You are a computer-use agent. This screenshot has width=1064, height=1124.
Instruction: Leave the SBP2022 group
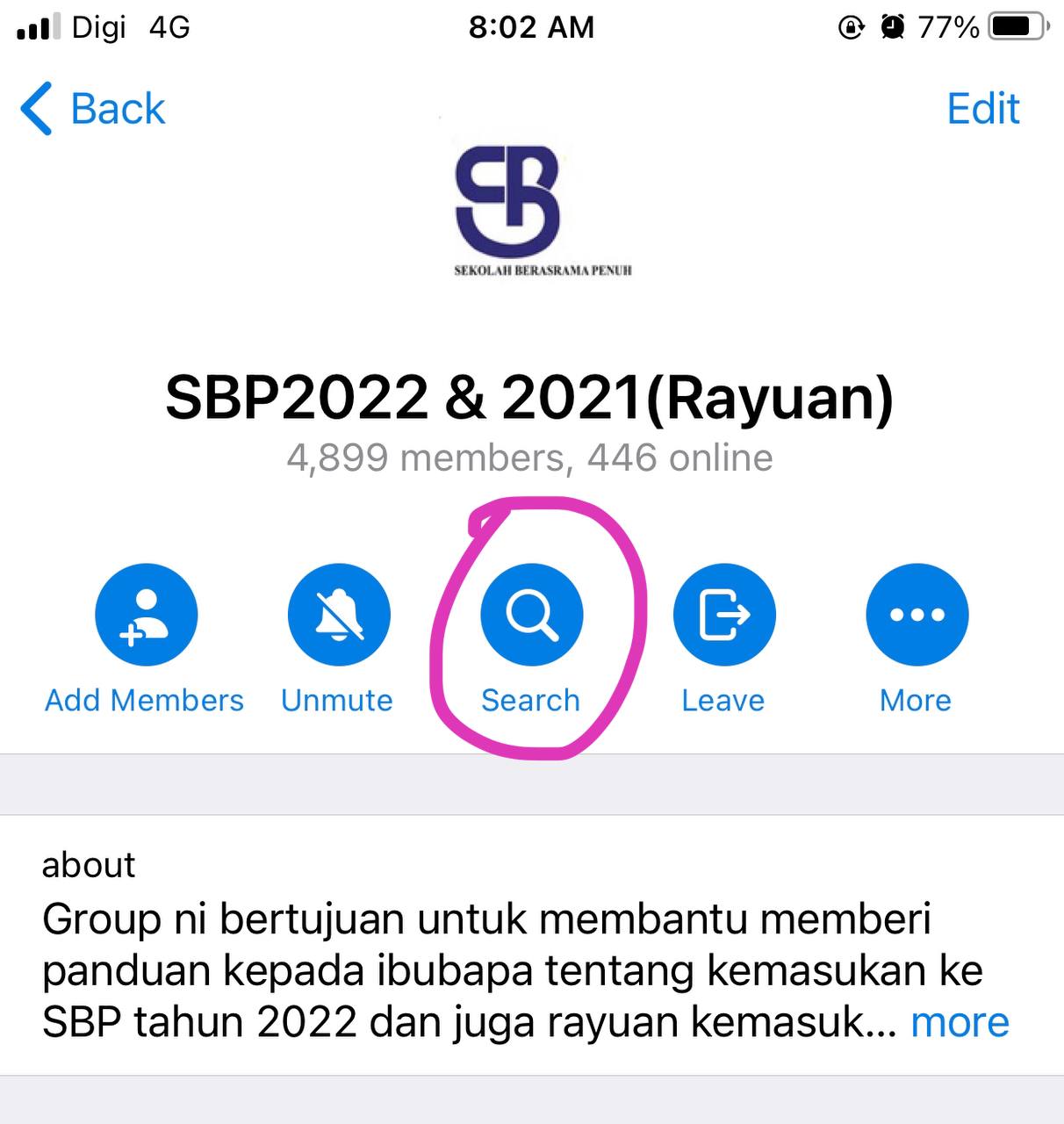[x=724, y=615]
